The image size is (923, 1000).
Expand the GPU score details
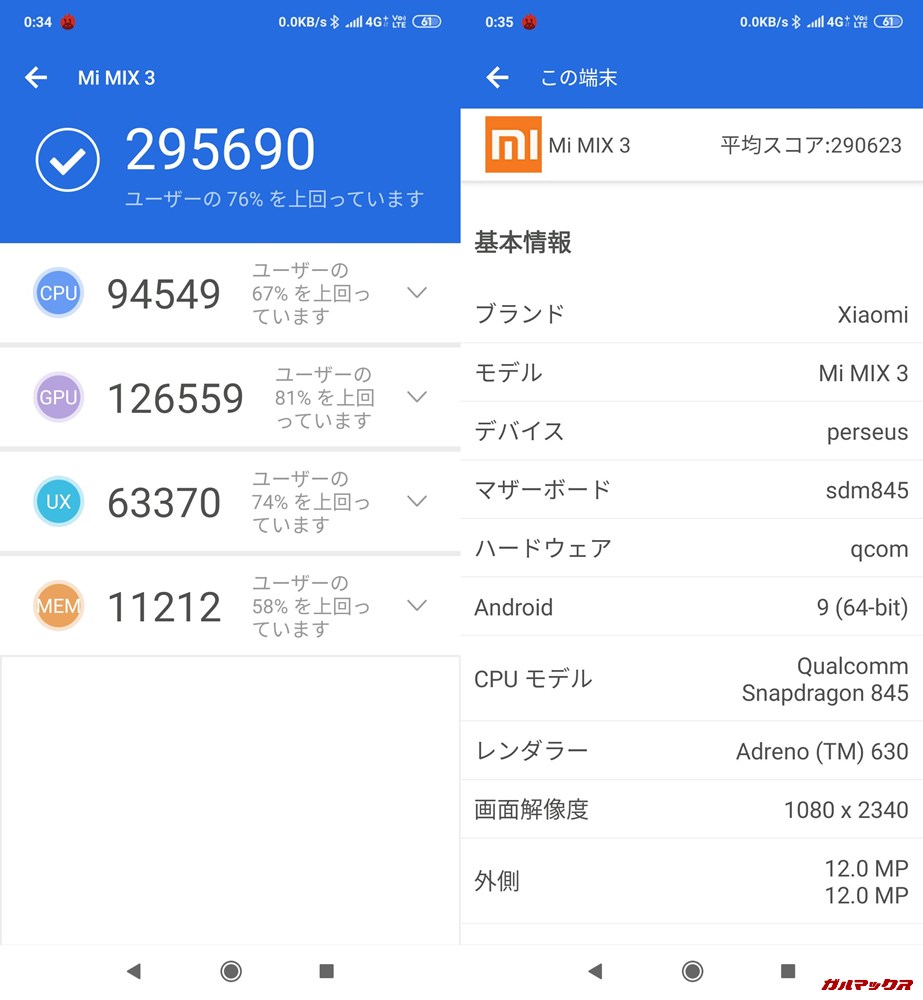(x=417, y=397)
